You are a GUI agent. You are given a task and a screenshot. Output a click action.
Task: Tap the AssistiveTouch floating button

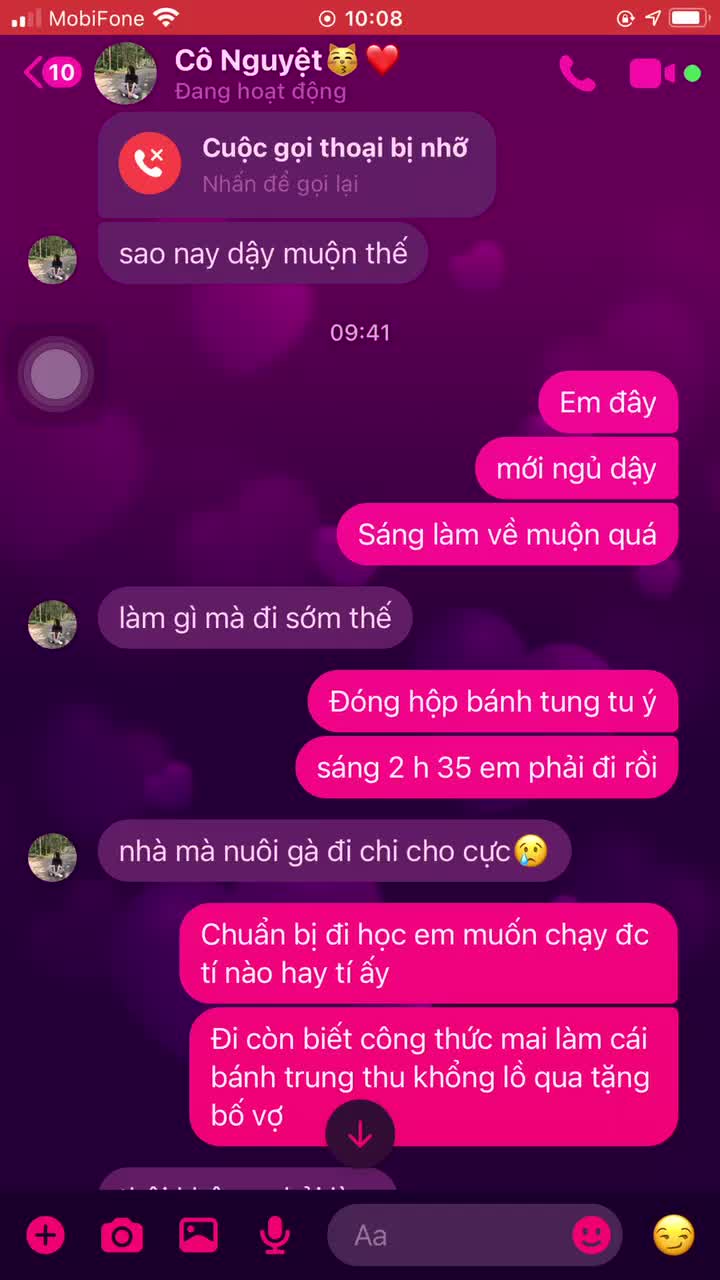coord(56,374)
